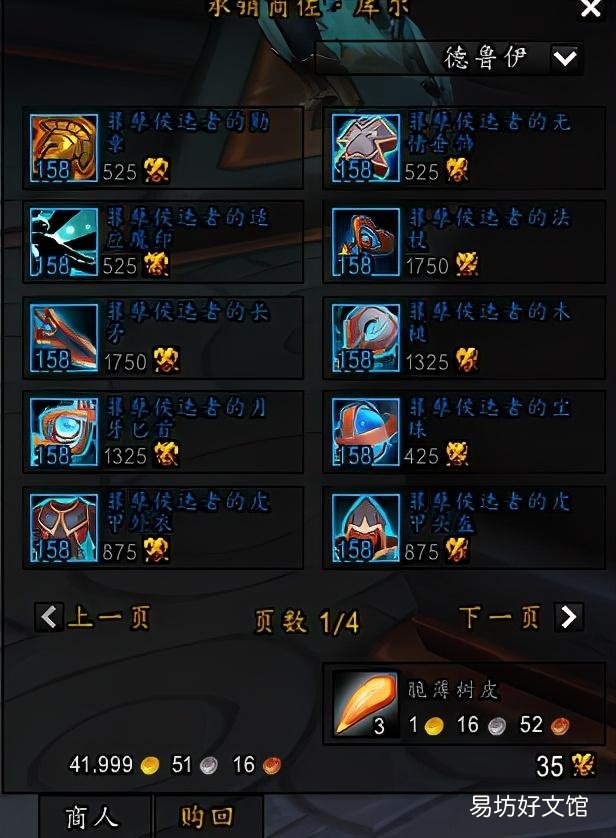The image size is (616, 838).
Task: Go to next page with 下一页 arrow
Action: (568, 617)
